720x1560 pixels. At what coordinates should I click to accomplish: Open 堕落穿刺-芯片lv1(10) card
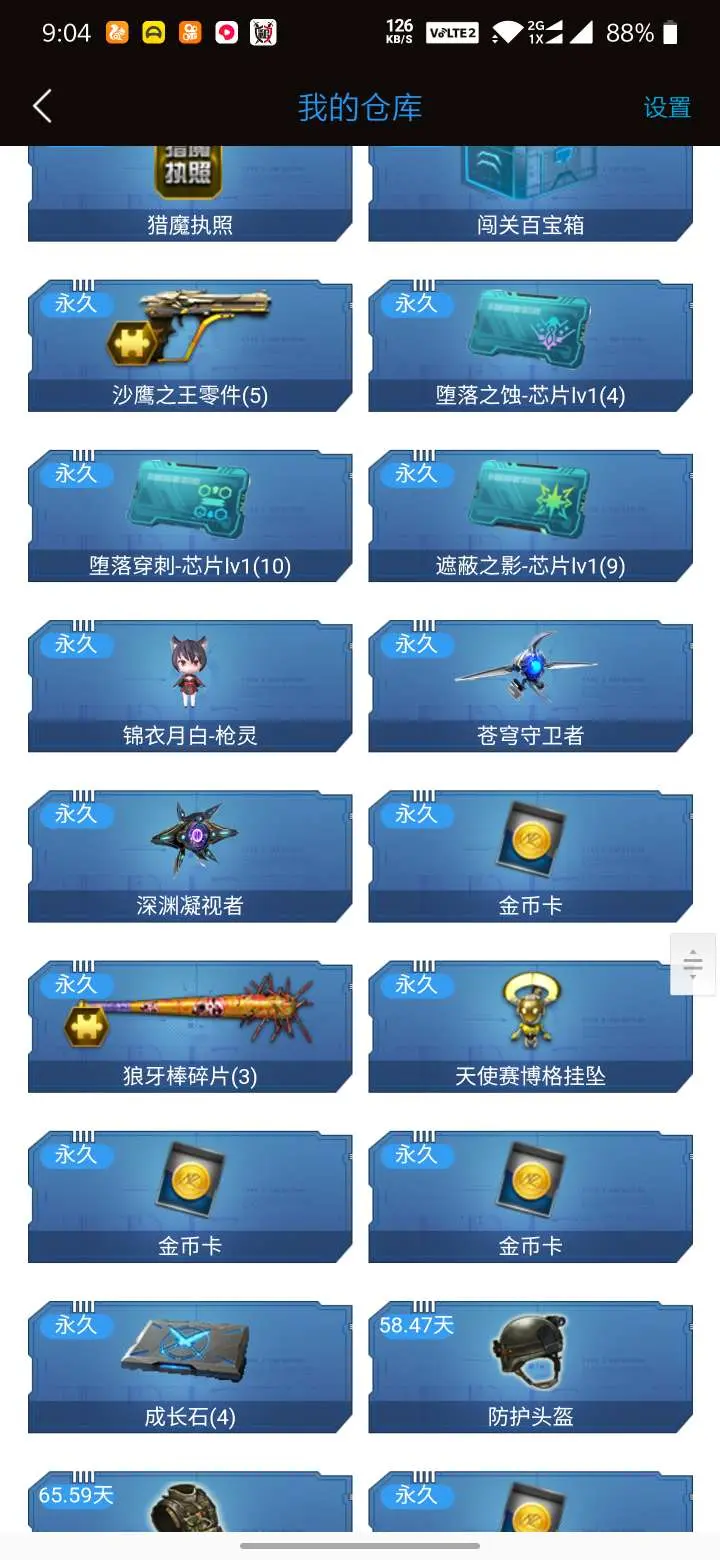(190, 516)
